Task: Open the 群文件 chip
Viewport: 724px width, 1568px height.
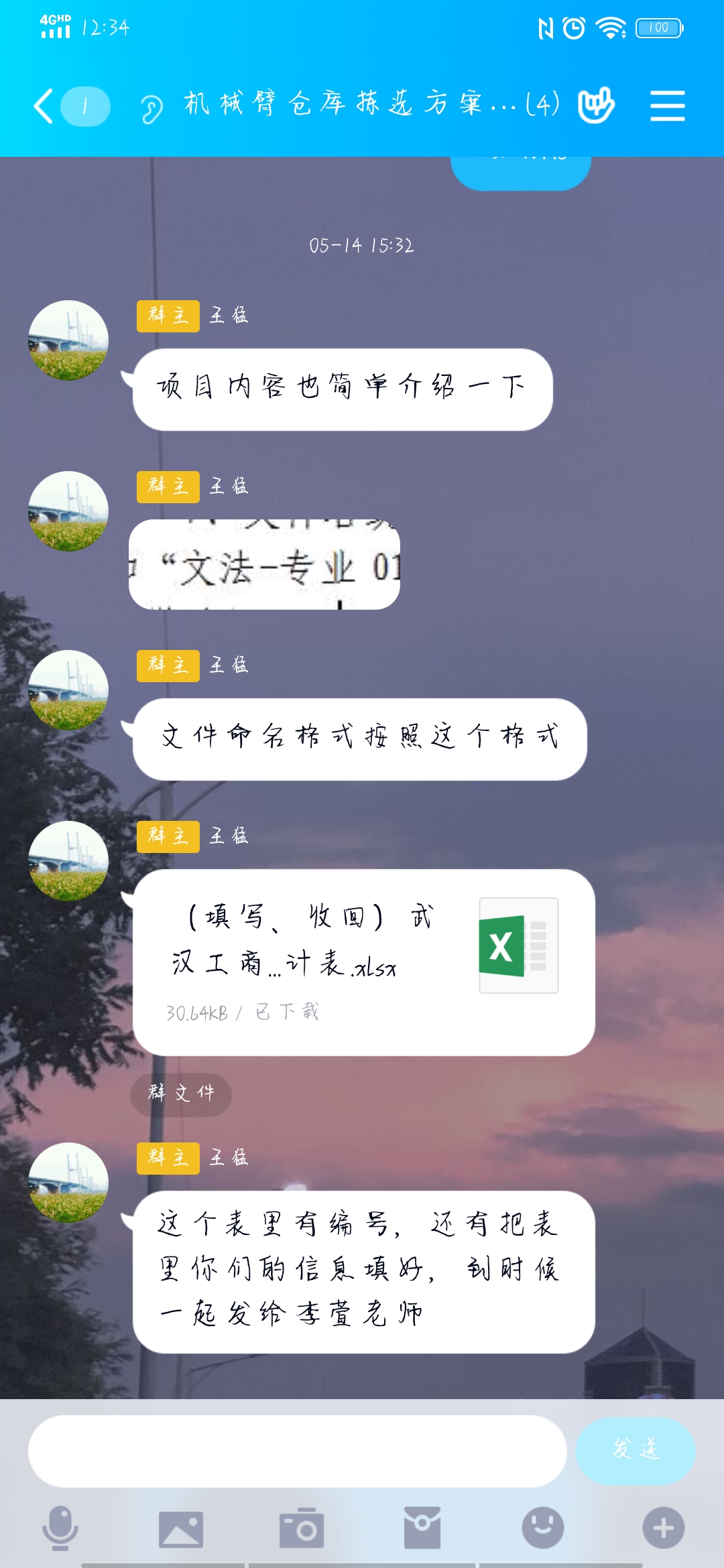Action: tap(181, 1094)
